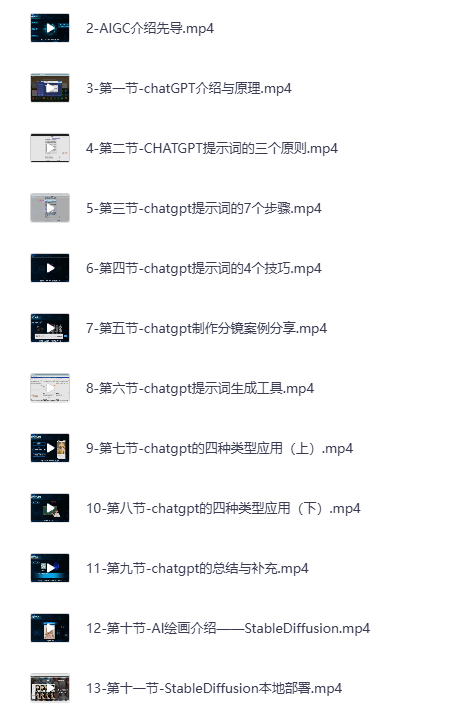The width and height of the screenshot is (458, 719).
Task: Open the 2-AIGC介绍先导.mp4 video
Action: point(149,28)
